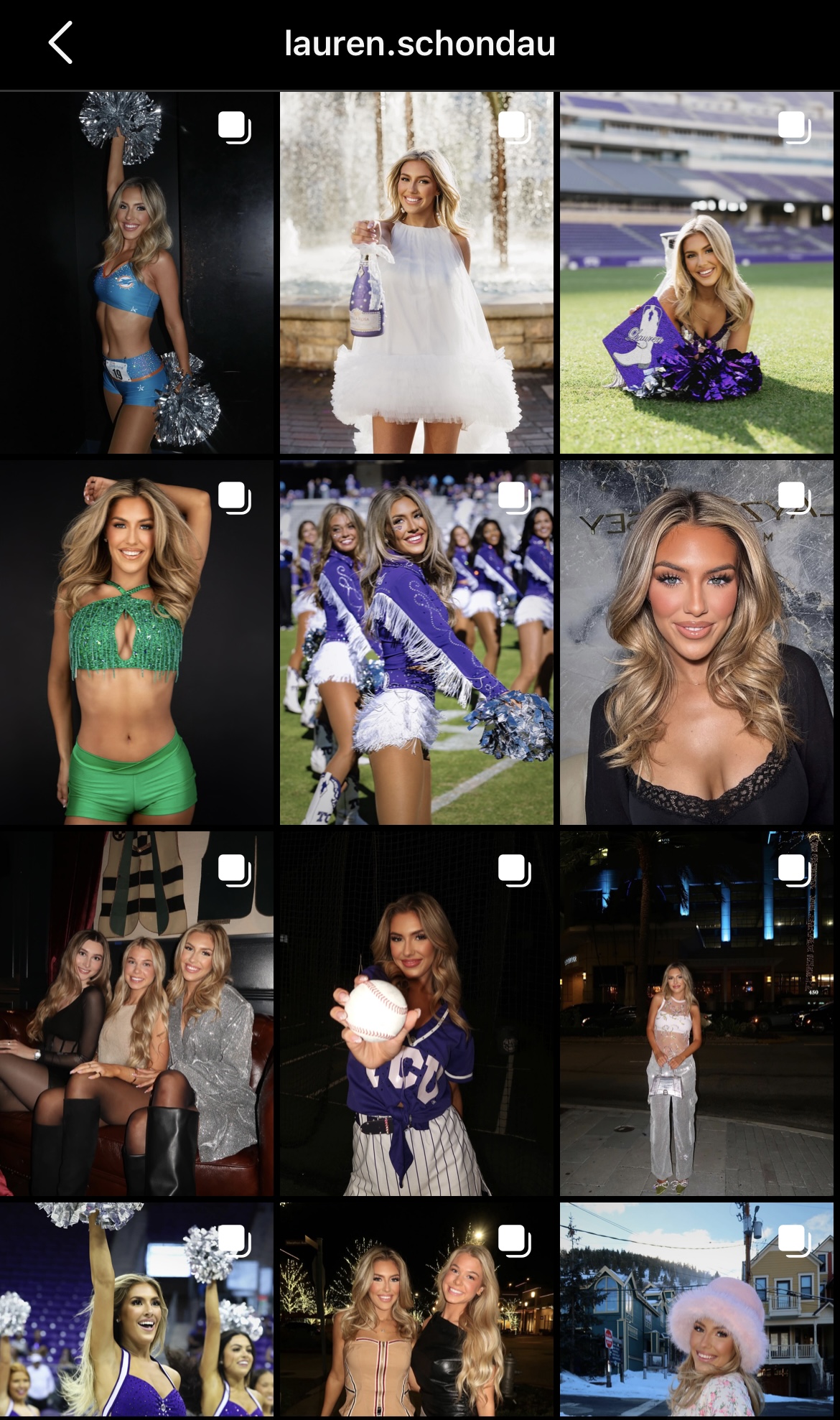
Task: Open the post with the blue cheer uniform
Action: click(x=136, y=273)
